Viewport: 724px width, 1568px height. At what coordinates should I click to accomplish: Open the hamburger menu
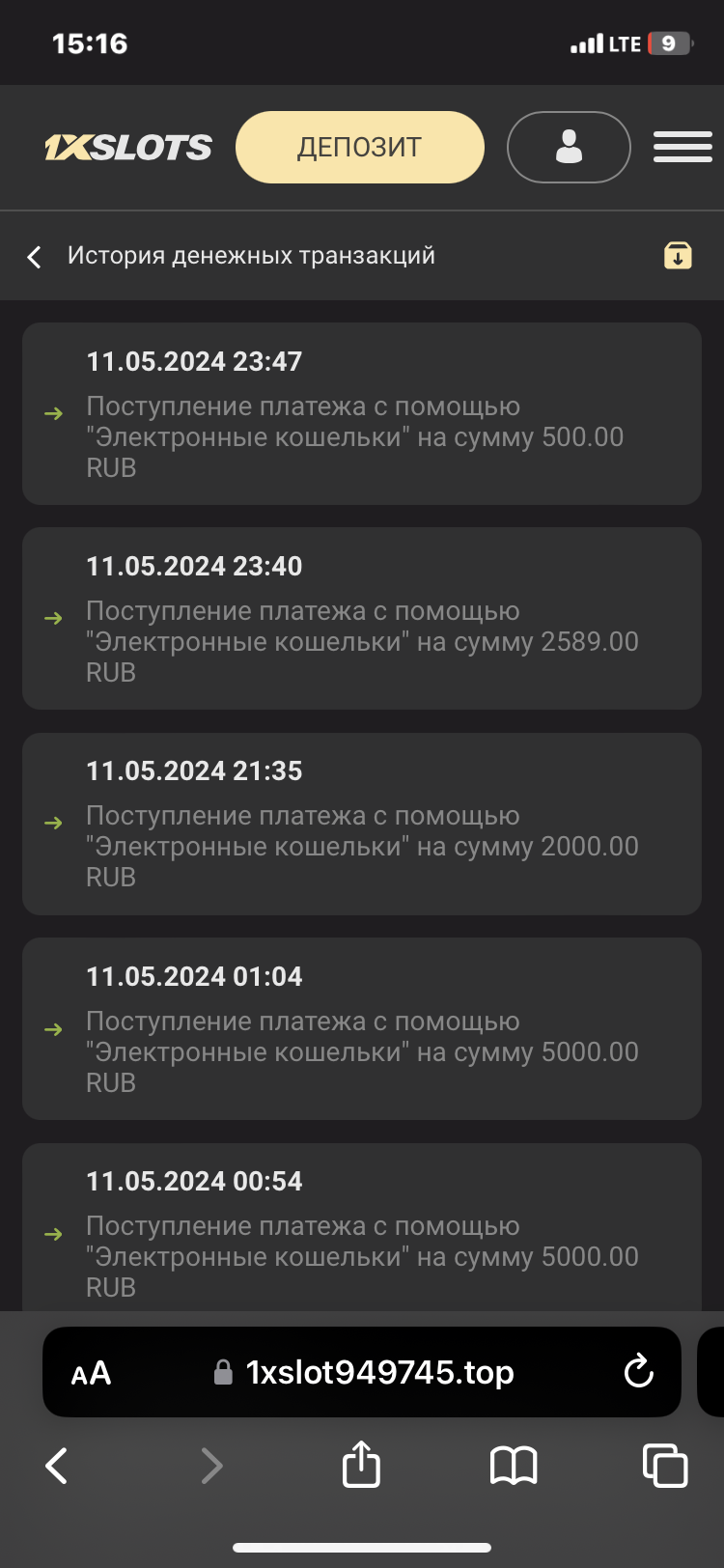pyautogui.click(x=682, y=147)
